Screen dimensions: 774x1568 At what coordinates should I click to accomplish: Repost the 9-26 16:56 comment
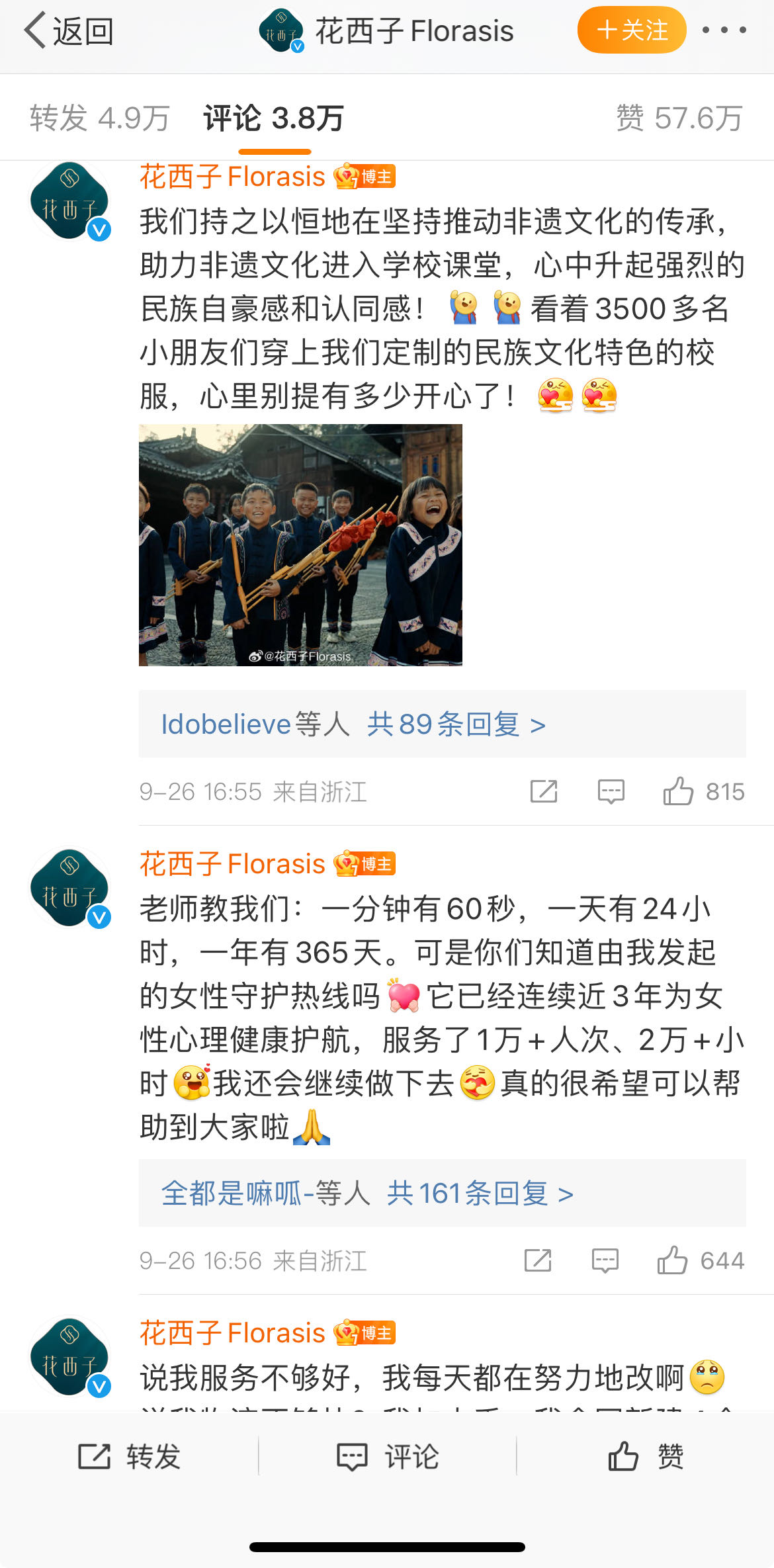538,1260
